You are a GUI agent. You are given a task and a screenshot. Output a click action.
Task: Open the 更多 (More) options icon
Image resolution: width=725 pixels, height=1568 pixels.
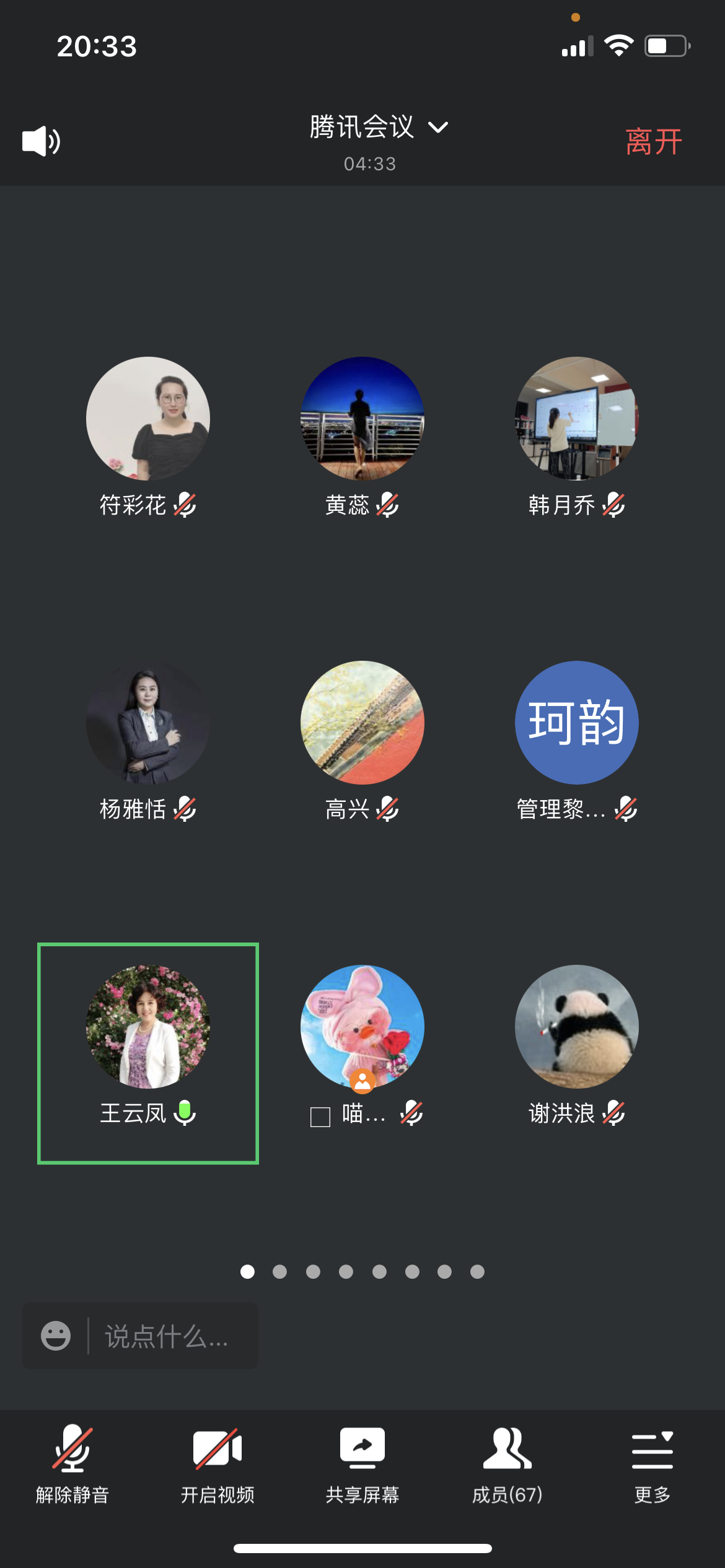tap(652, 1449)
